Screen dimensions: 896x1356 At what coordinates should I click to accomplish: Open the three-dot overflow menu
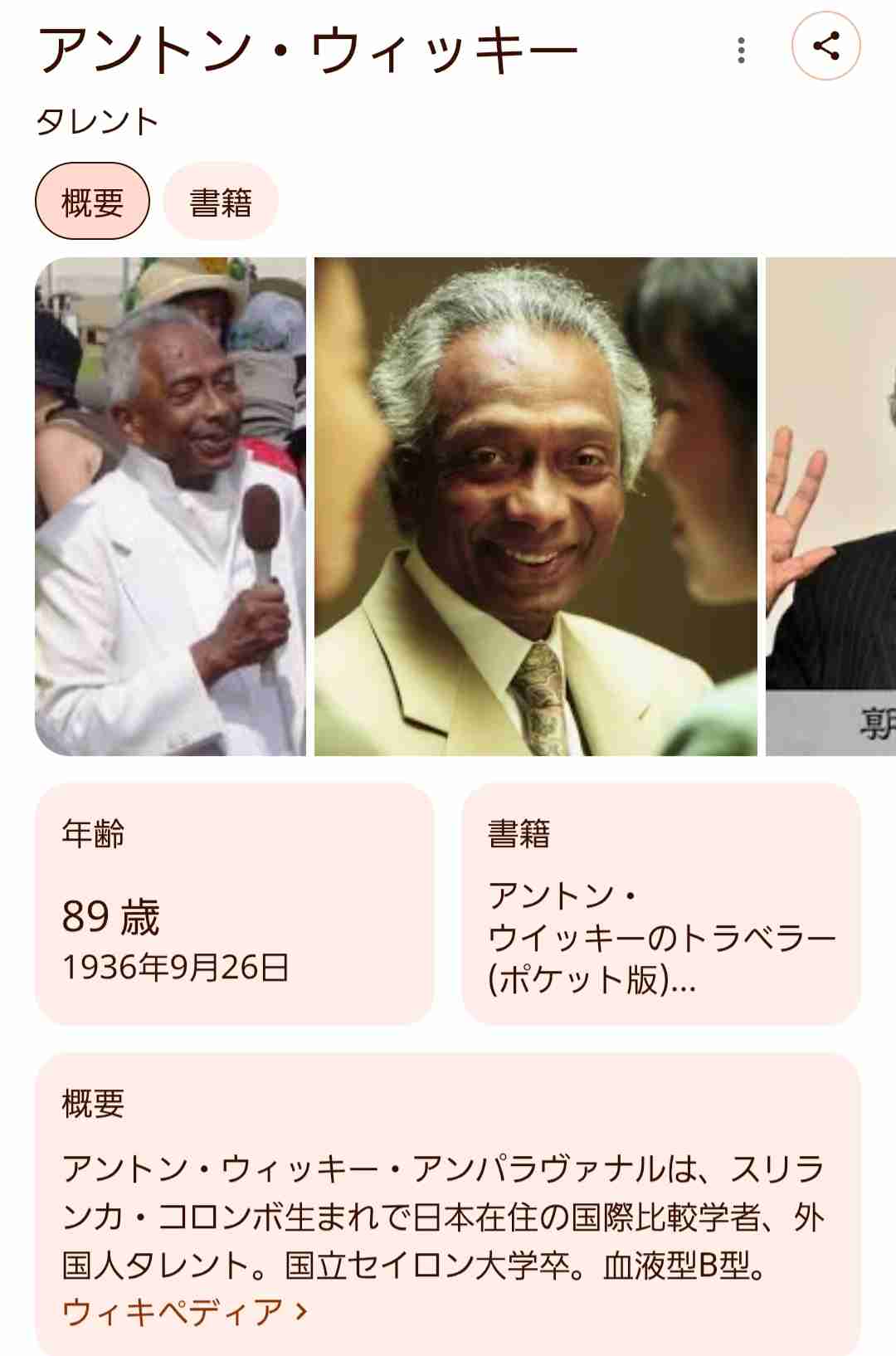point(741,50)
